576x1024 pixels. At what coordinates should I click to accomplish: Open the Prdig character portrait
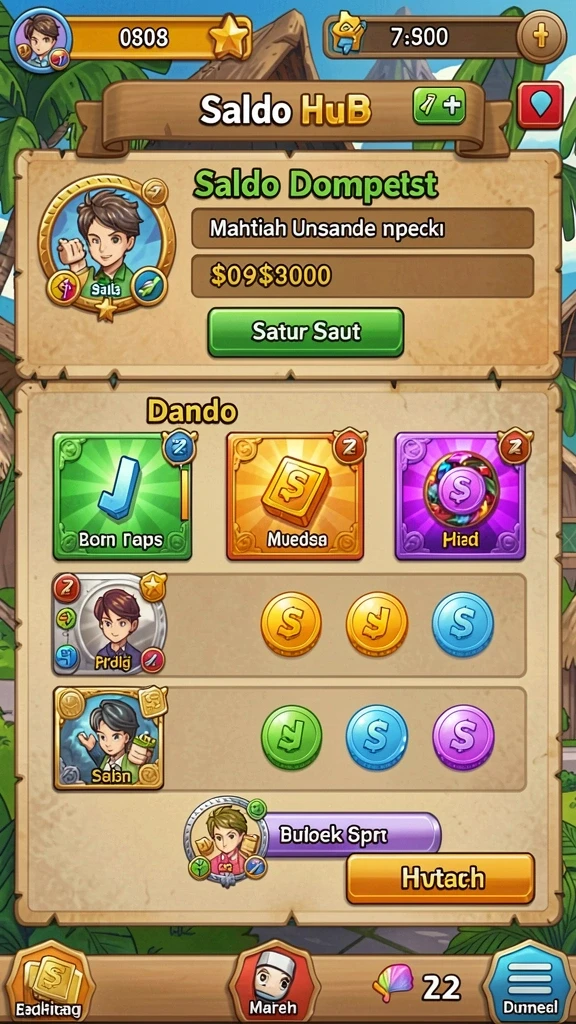[x=110, y=624]
